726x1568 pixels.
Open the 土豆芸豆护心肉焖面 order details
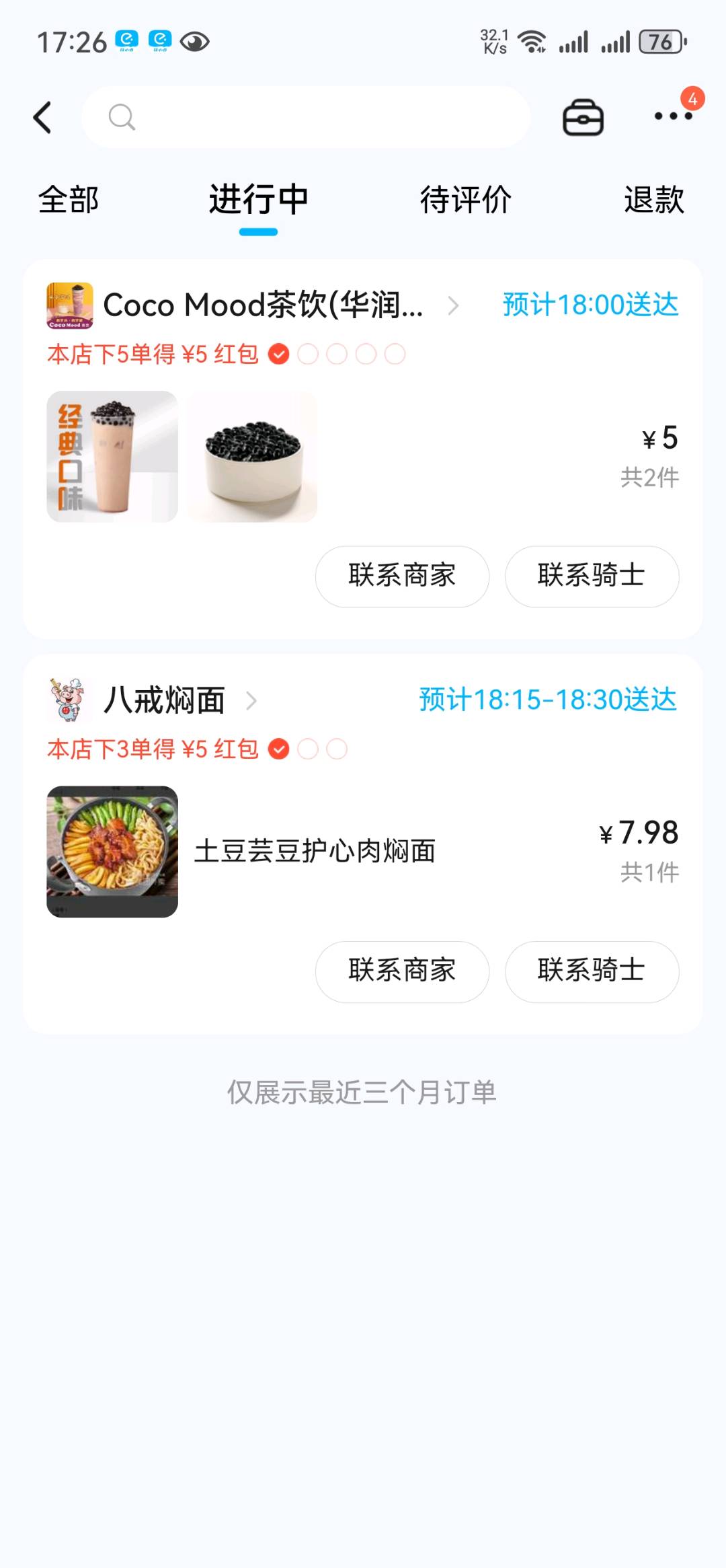315,851
